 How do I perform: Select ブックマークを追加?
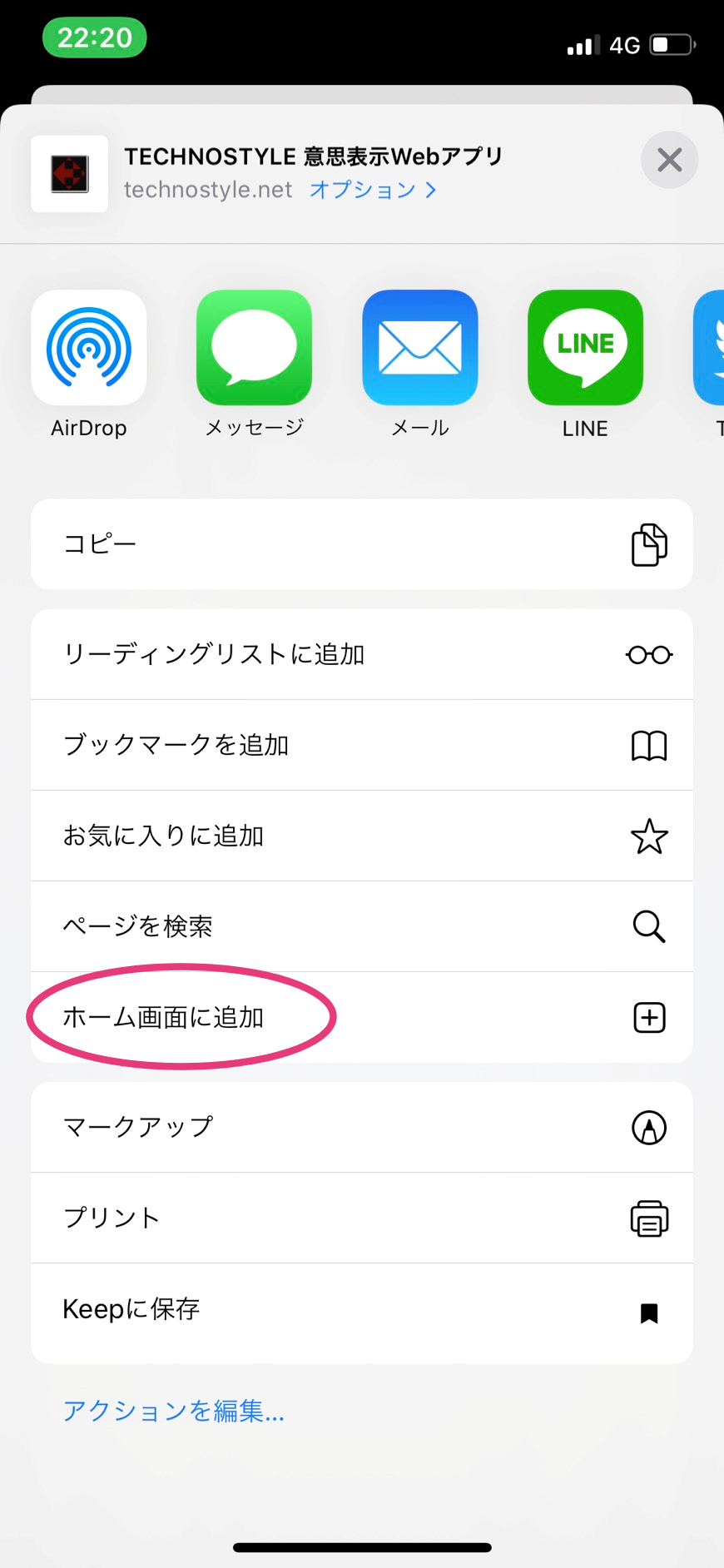(x=362, y=745)
